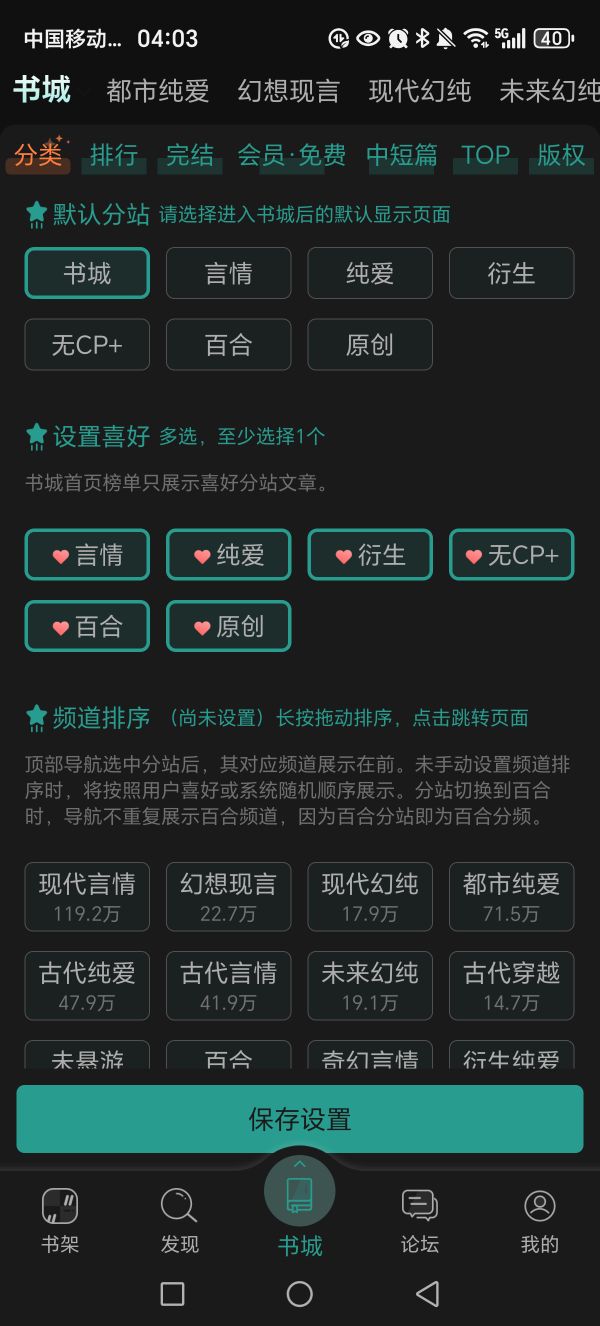Set 百合 as the default site
The height and width of the screenshot is (1326, 600).
[x=228, y=345]
